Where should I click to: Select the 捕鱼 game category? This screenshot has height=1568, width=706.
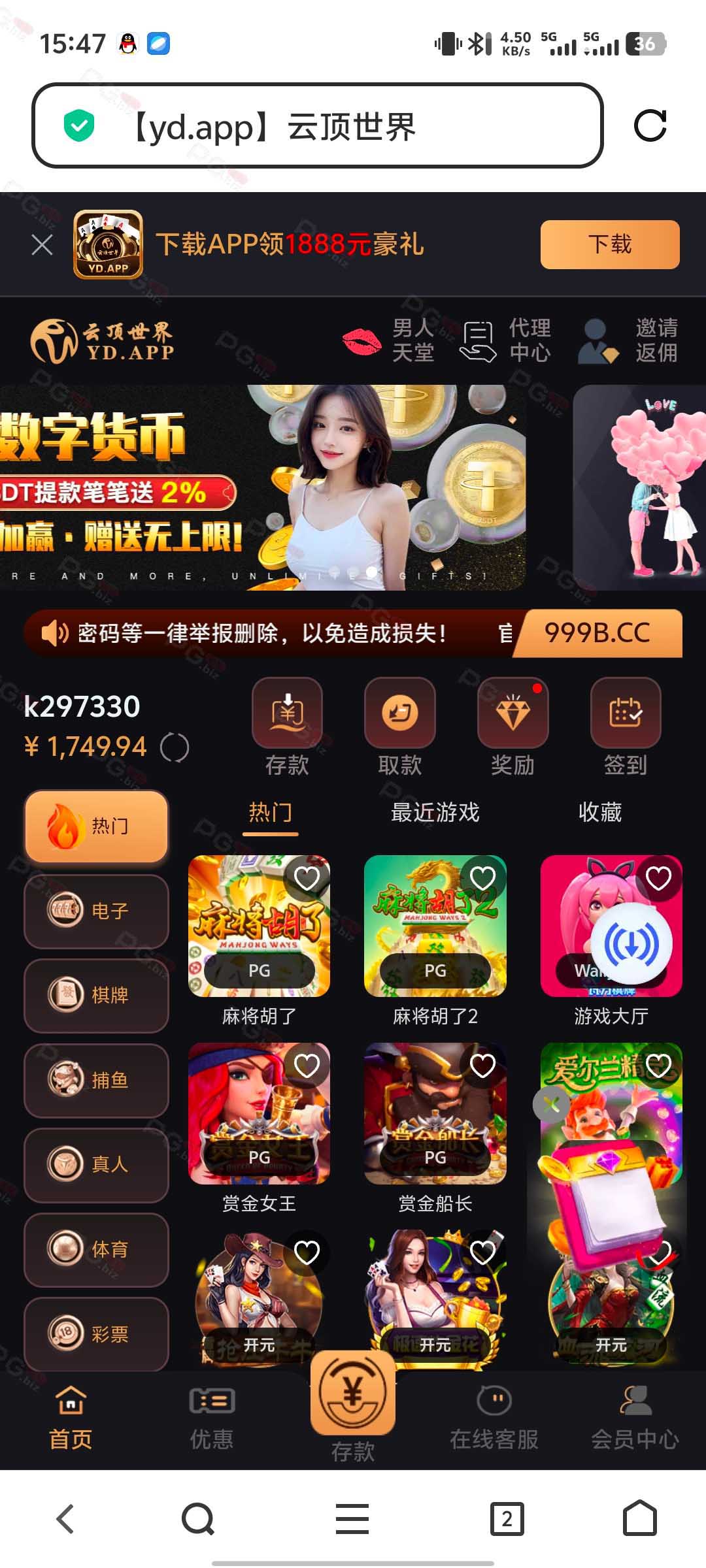click(97, 1080)
